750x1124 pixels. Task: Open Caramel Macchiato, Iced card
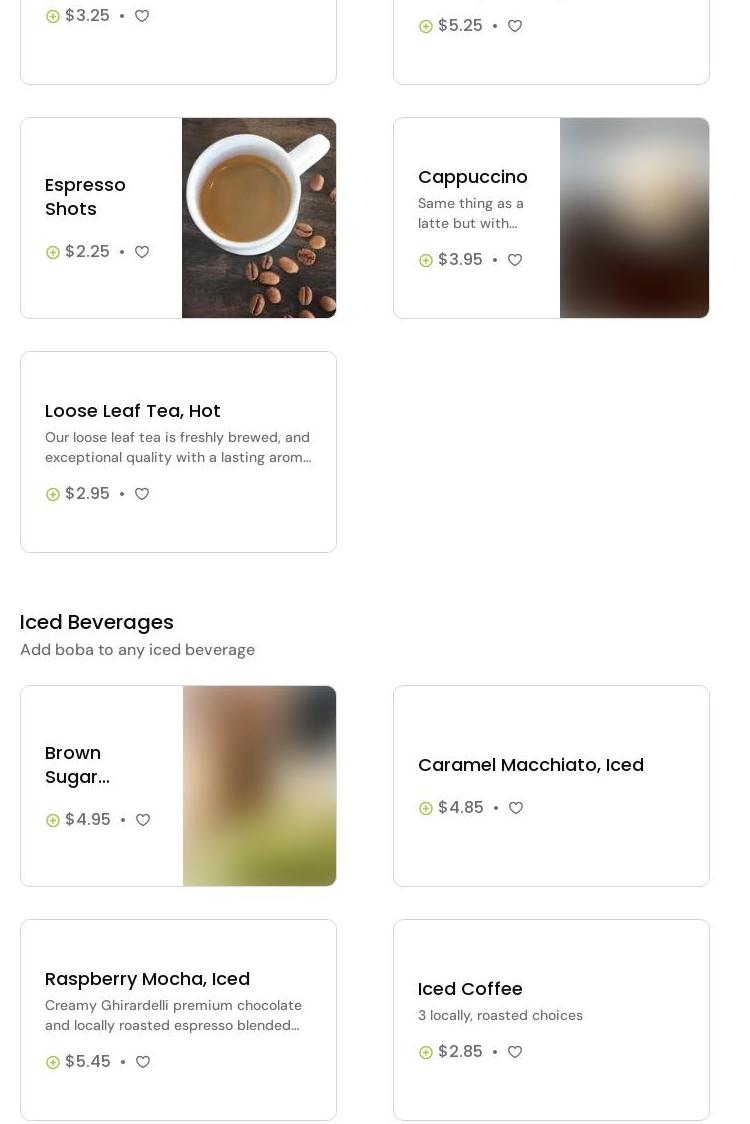pyautogui.click(x=531, y=765)
